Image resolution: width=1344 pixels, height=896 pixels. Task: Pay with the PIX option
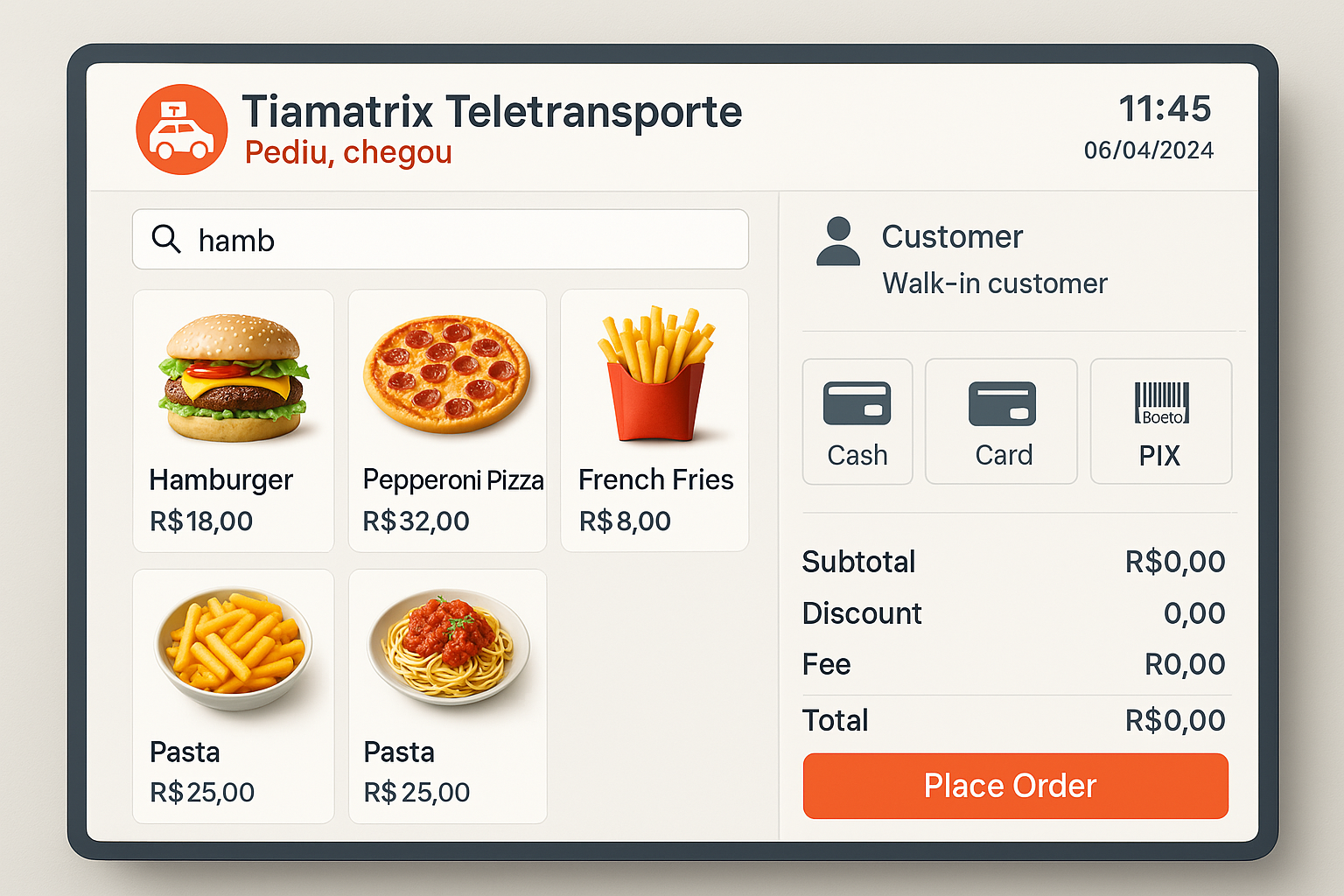click(1160, 422)
